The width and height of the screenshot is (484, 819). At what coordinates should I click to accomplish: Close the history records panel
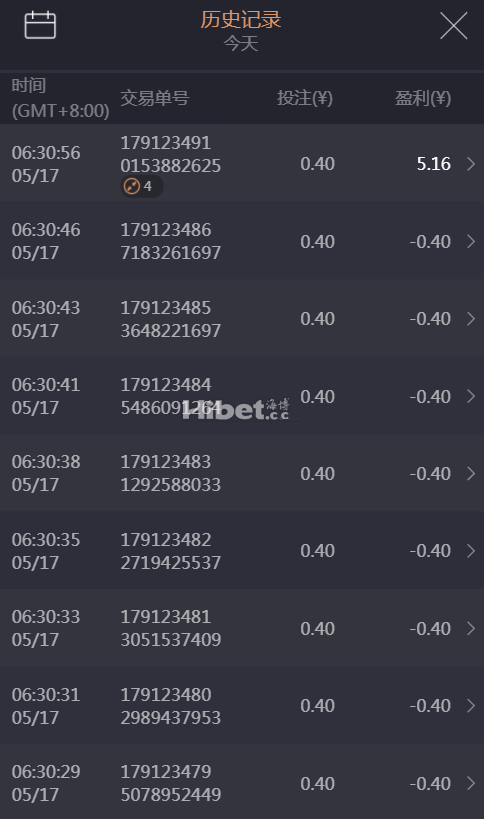point(453,26)
